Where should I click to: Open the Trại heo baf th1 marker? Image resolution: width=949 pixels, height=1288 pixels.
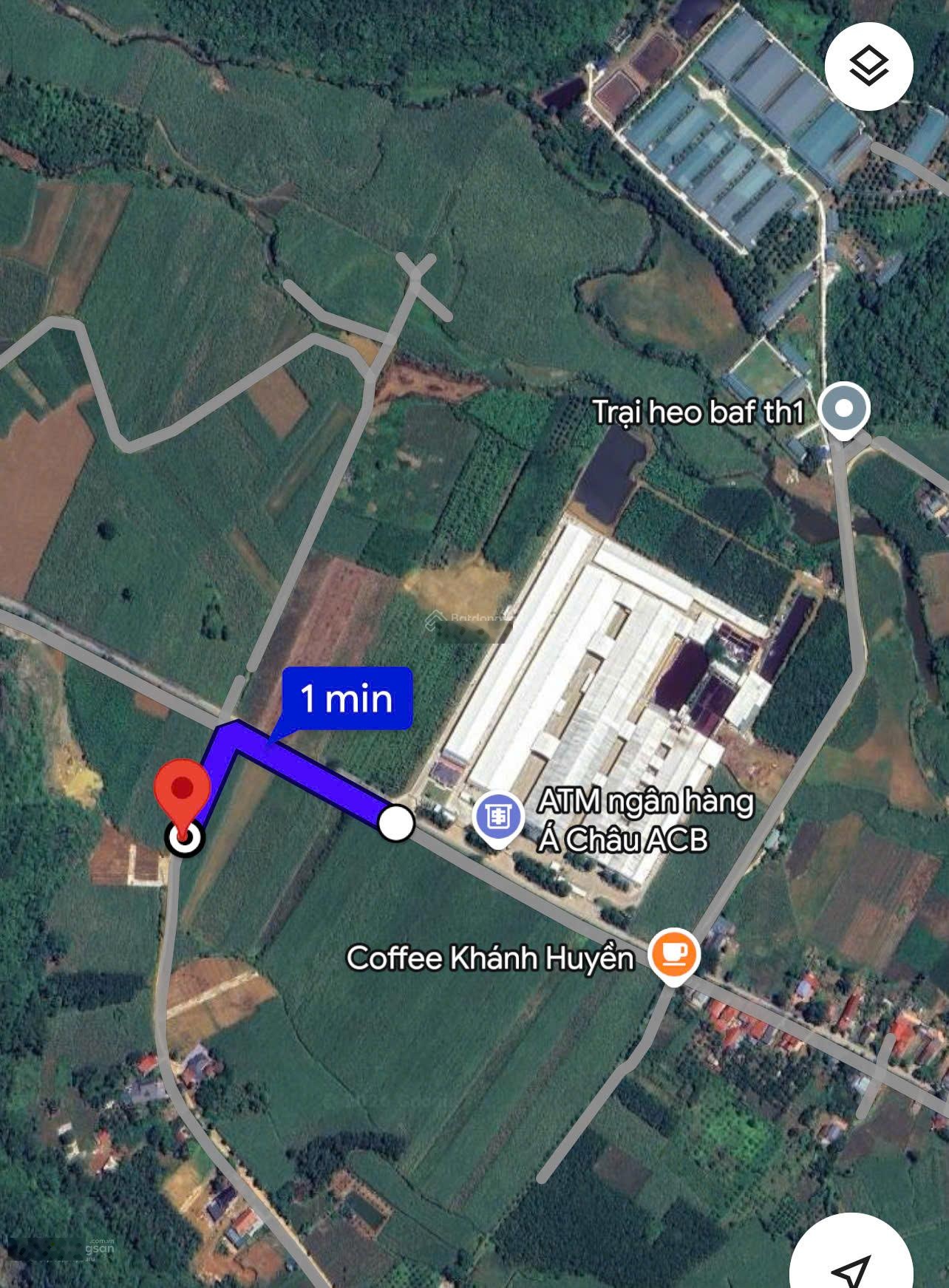click(846, 410)
